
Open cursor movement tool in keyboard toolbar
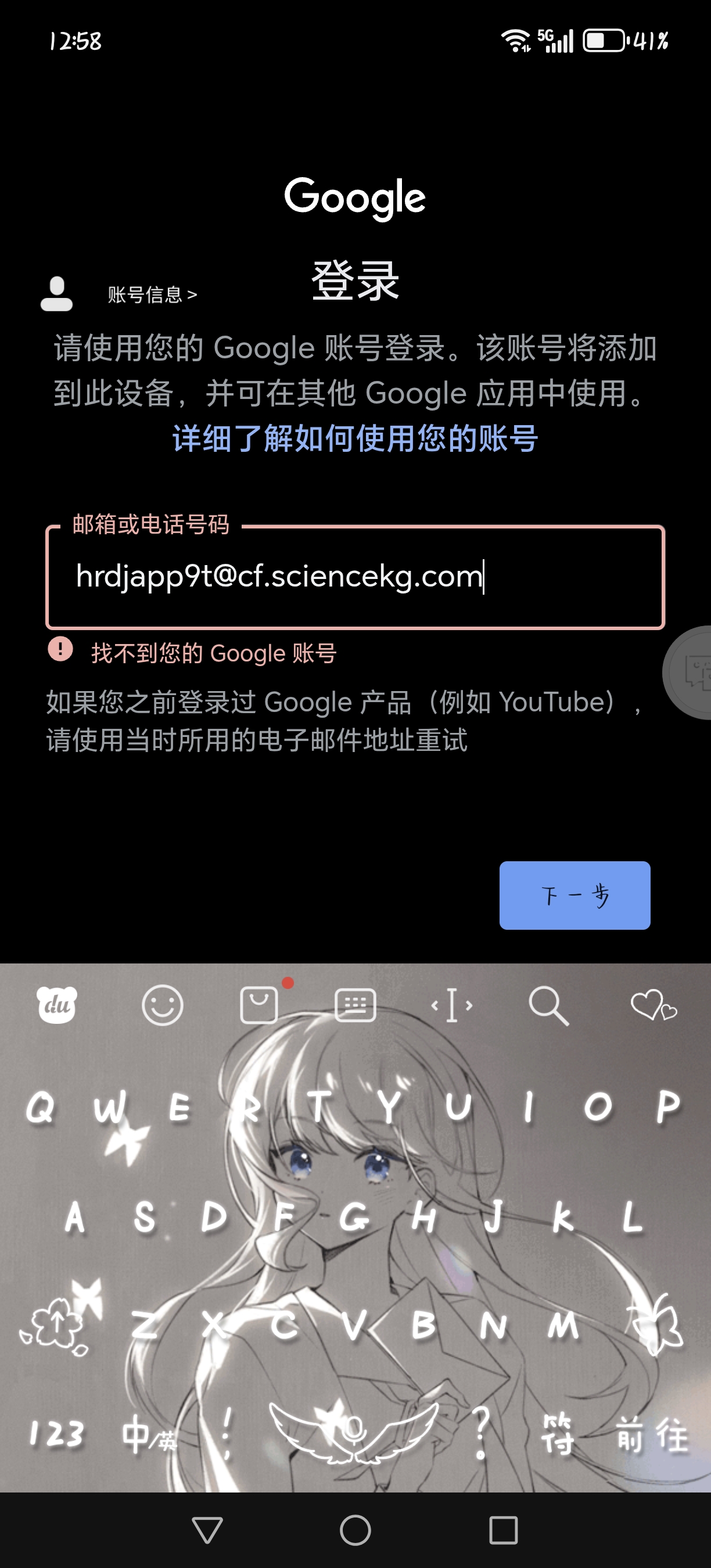click(x=452, y=1005)
